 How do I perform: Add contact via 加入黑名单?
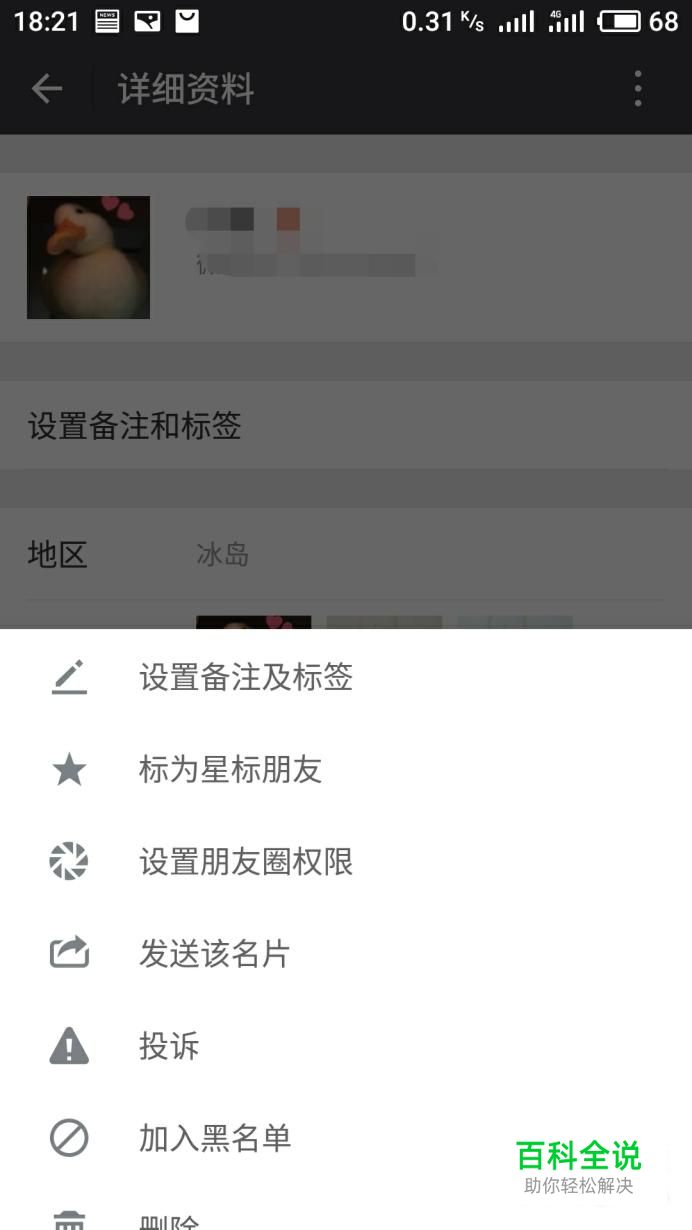click(346, 1138)
